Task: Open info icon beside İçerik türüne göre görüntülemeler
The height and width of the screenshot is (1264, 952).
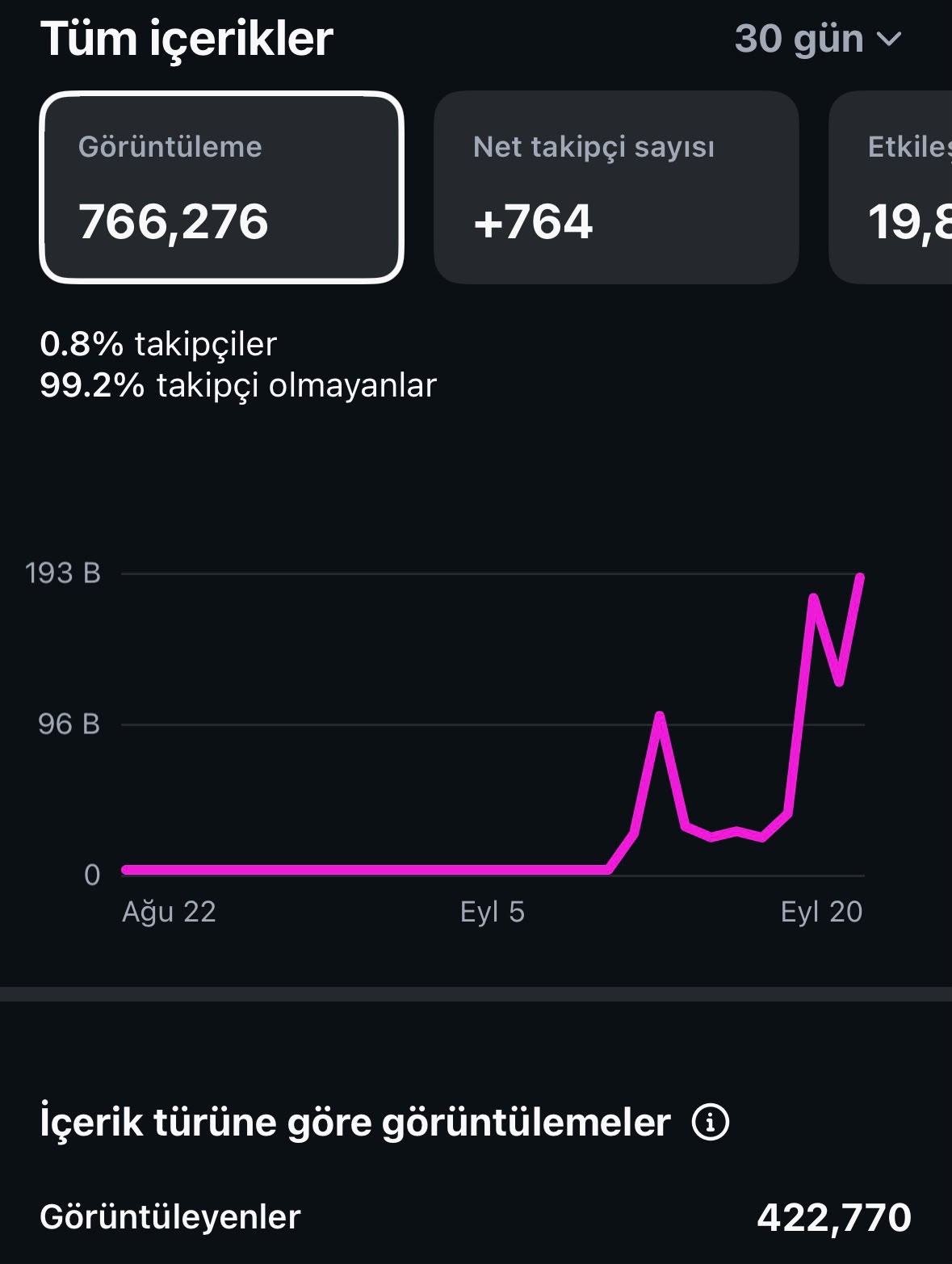Action: (x=711, y=1122)
